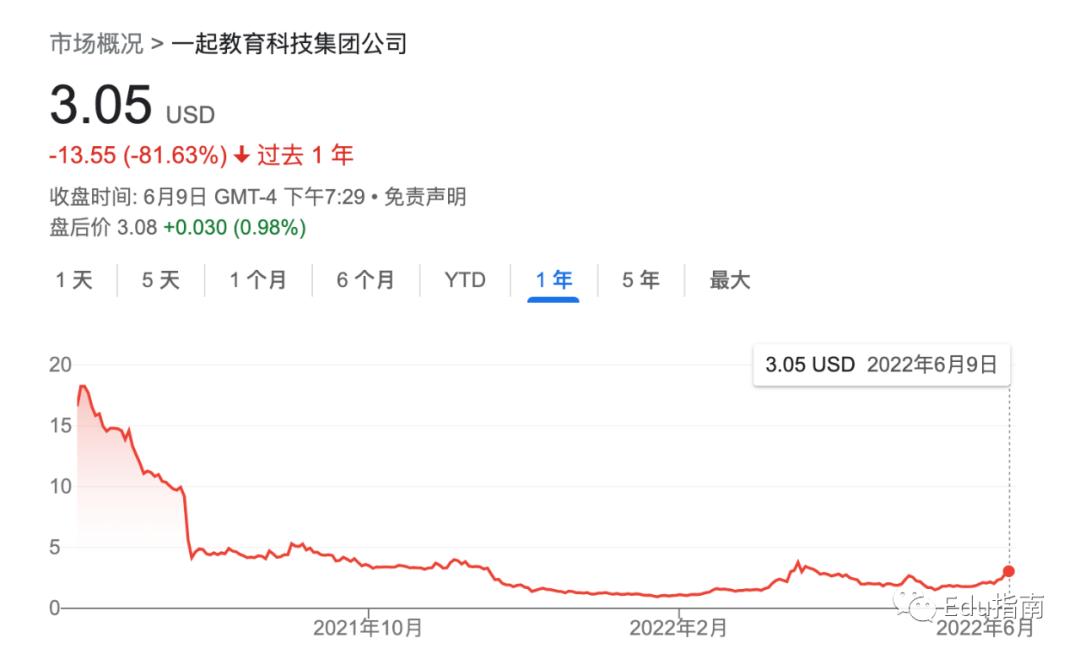Select the YTD range tab

click(x=465, y=280)
